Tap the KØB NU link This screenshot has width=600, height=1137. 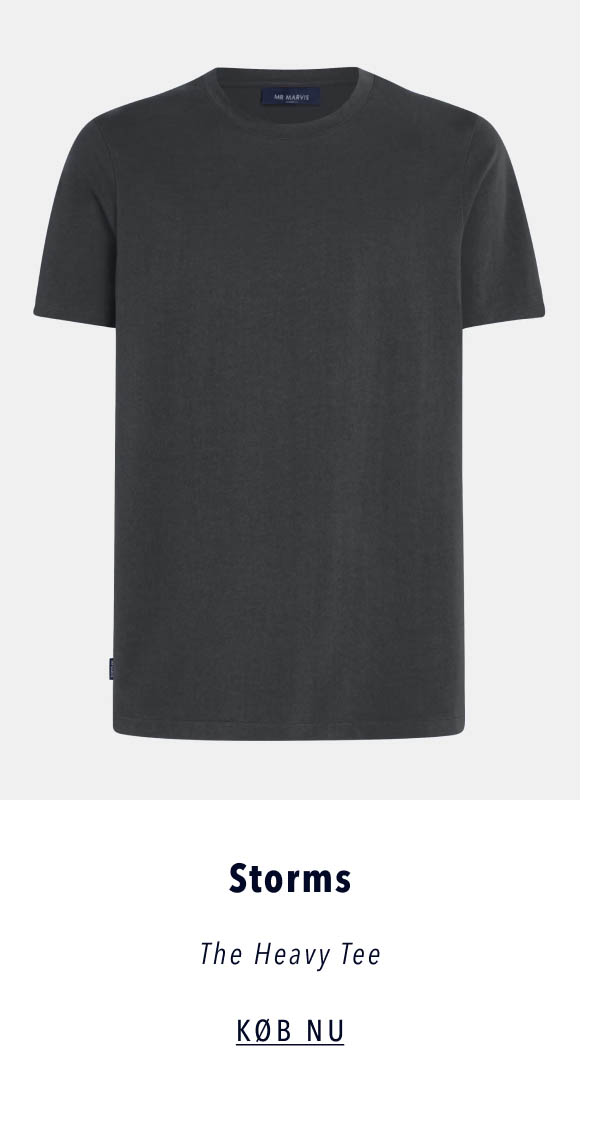pos(290,1031)
